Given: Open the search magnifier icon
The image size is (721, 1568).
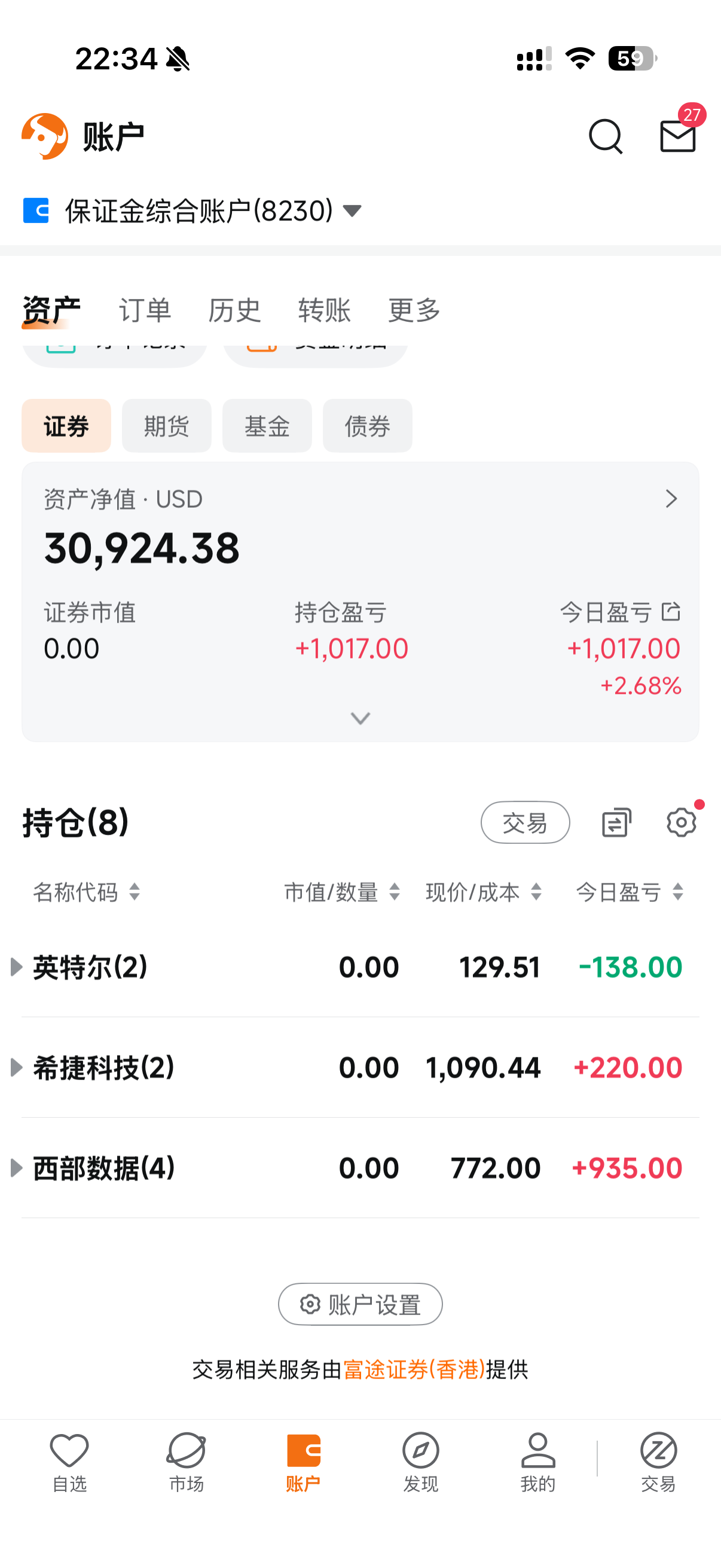Looking at the screenshot, I should (606, 136).
